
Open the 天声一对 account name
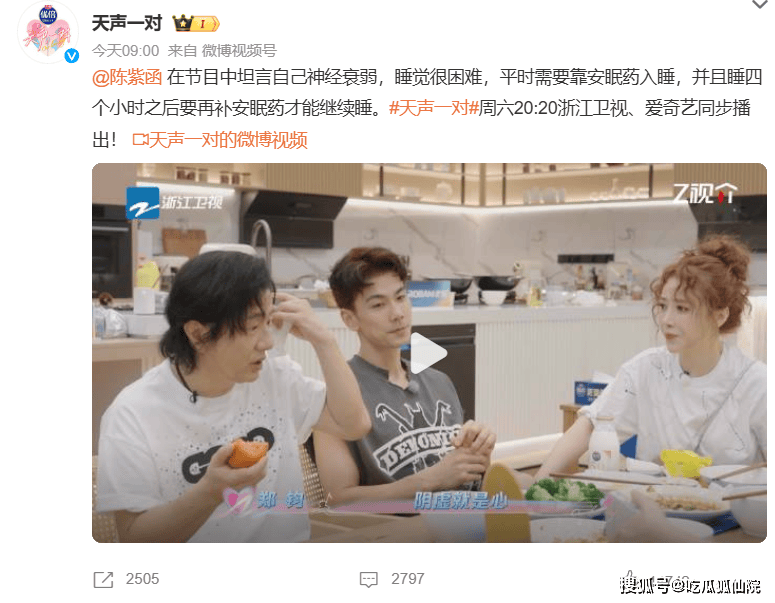[129, 22]
